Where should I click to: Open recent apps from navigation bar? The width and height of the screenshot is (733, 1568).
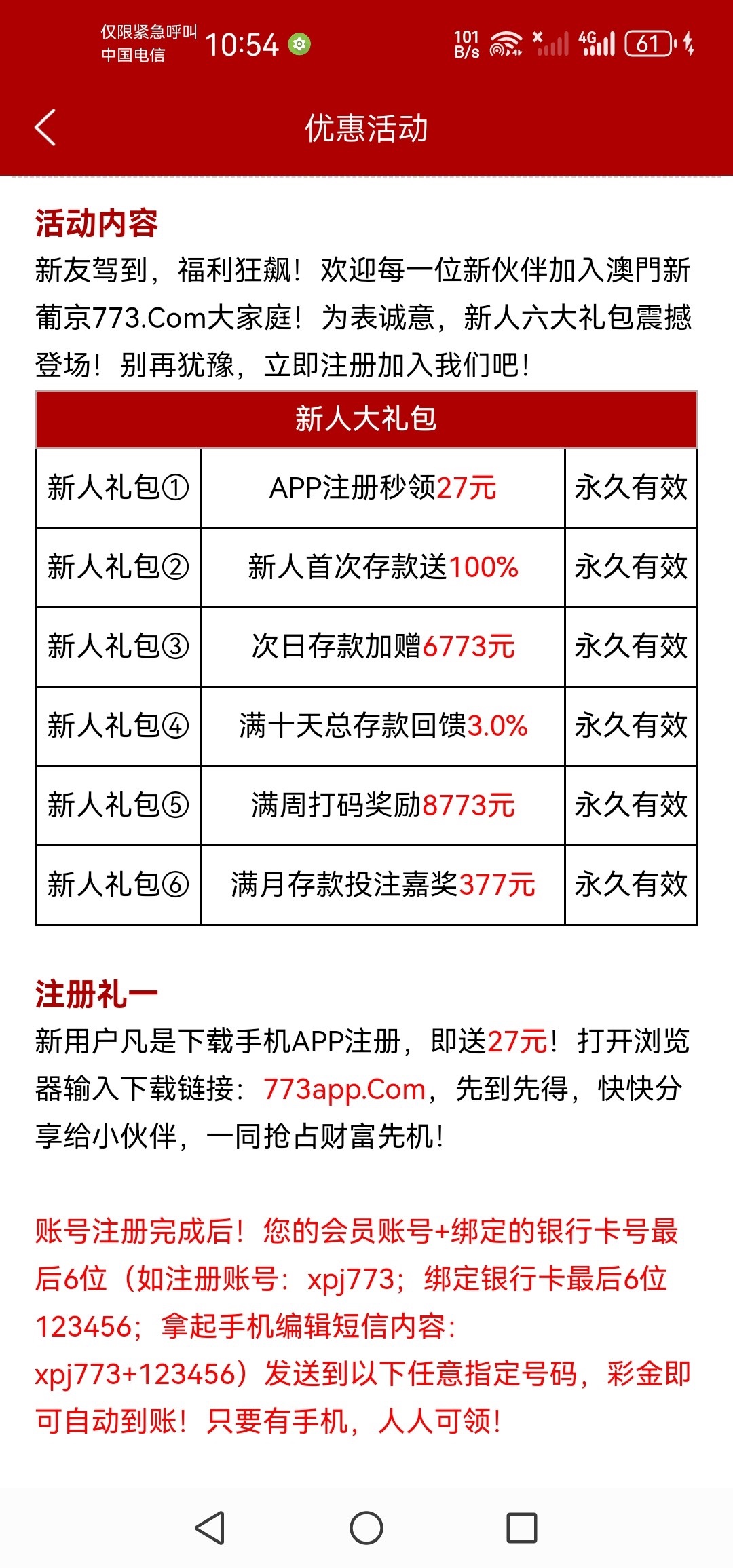pos(521,1527)
